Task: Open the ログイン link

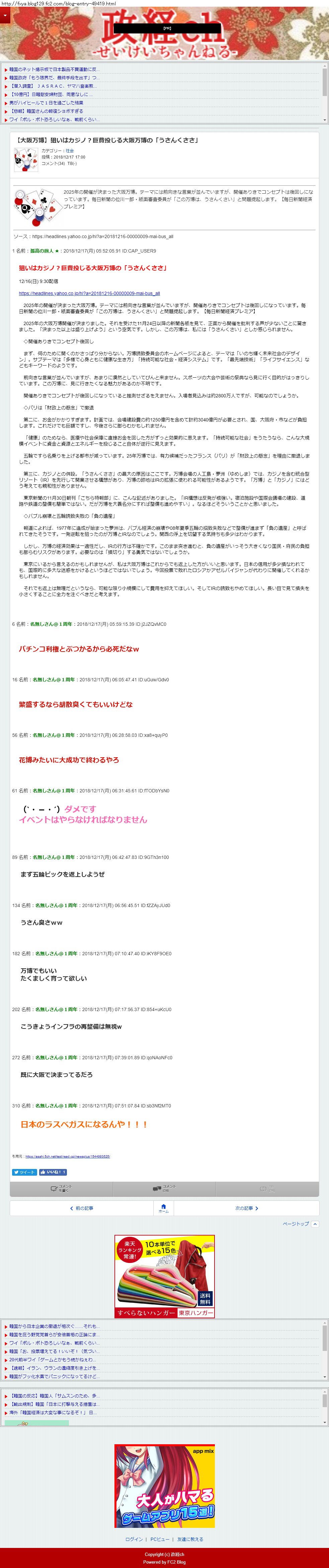Action: (x=134, y=1539)
